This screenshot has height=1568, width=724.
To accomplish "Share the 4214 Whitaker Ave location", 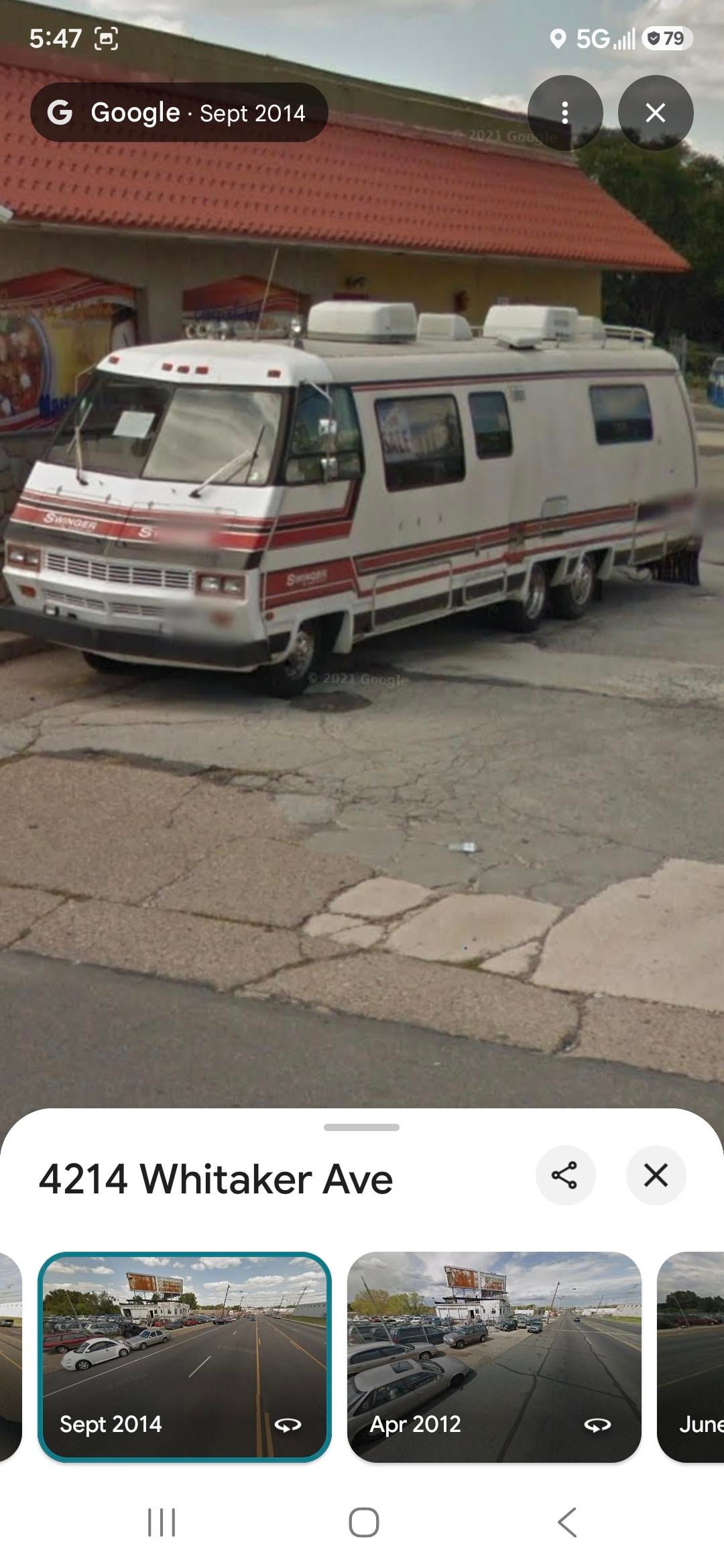I will pos(565,1175).
